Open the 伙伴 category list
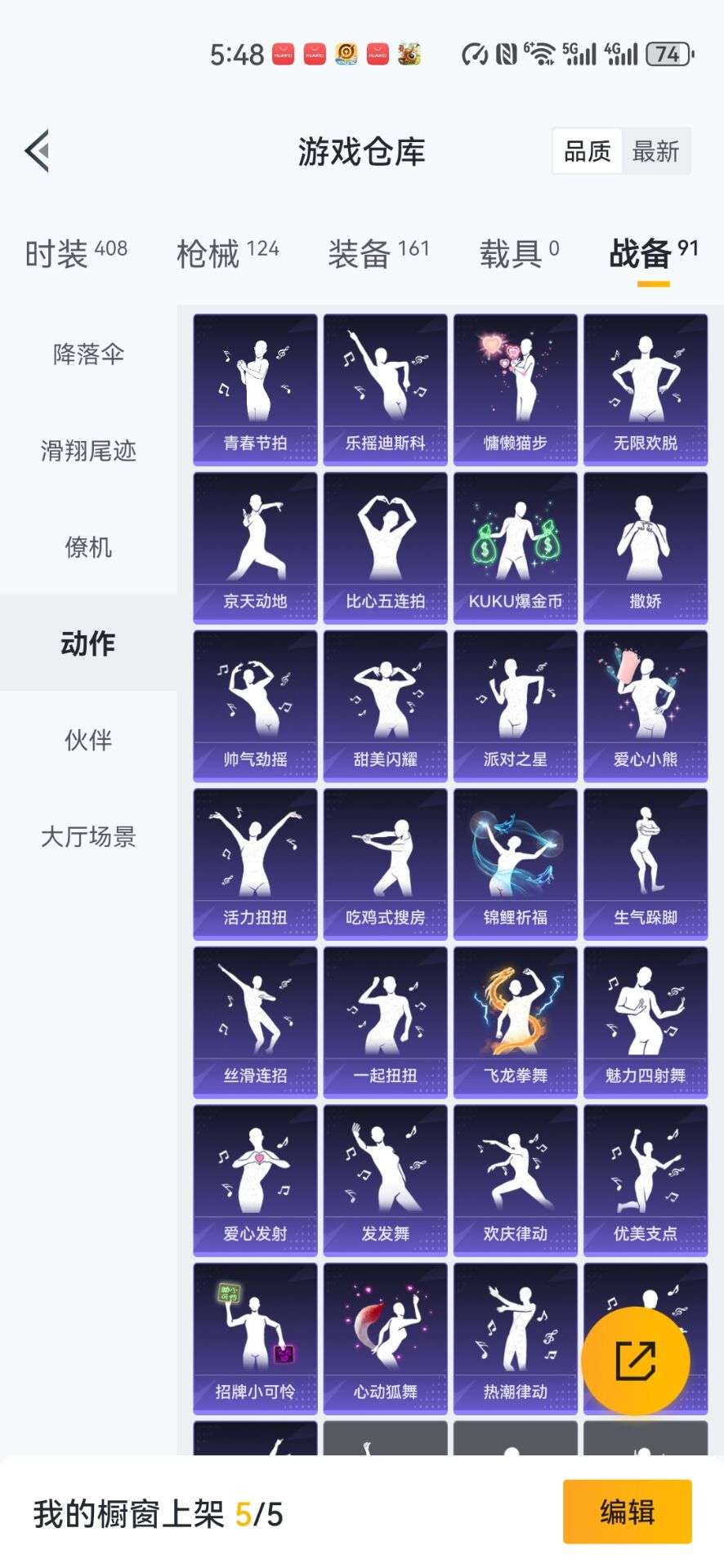 [86, 740]
